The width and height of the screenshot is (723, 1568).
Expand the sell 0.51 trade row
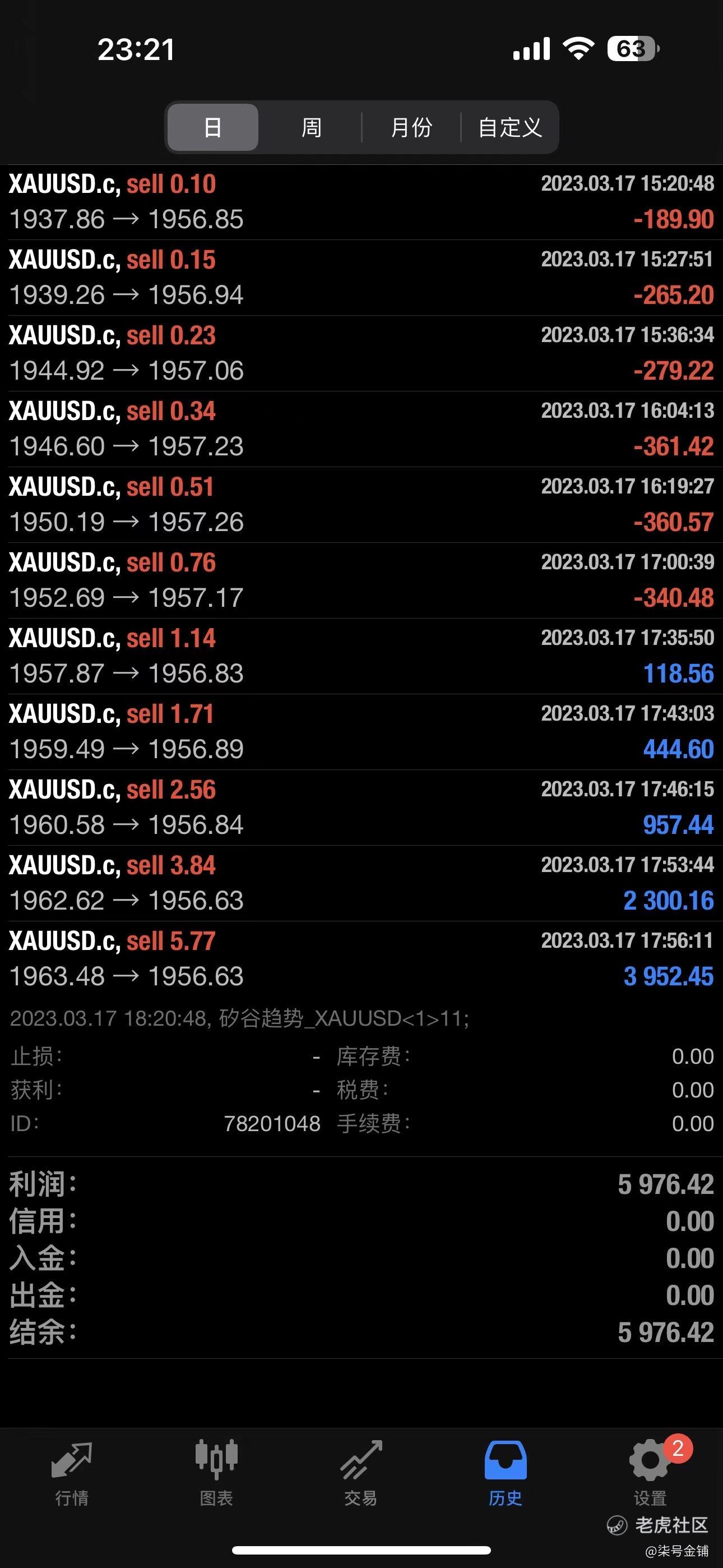coord(361,505)
